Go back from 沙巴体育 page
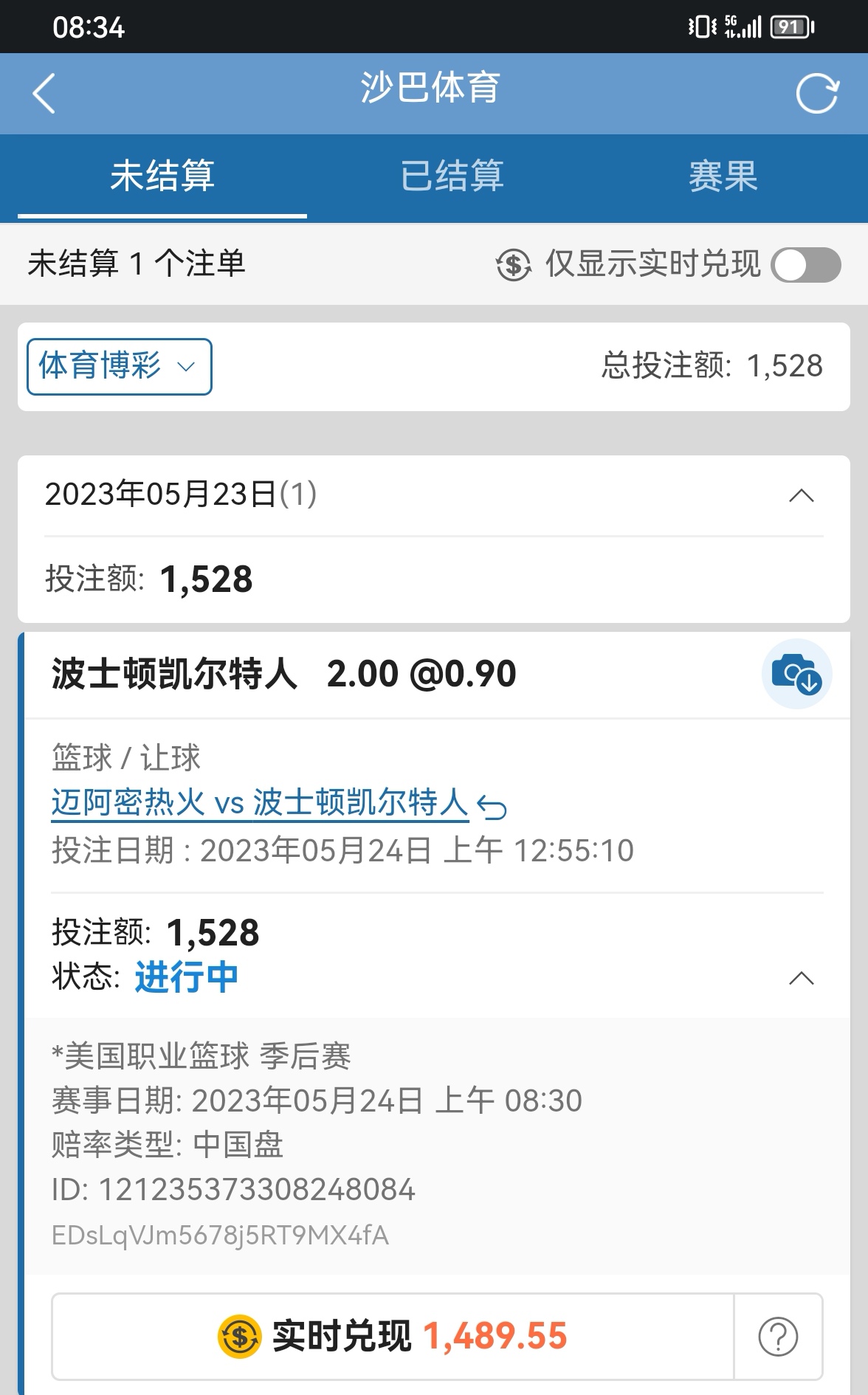 44,94
